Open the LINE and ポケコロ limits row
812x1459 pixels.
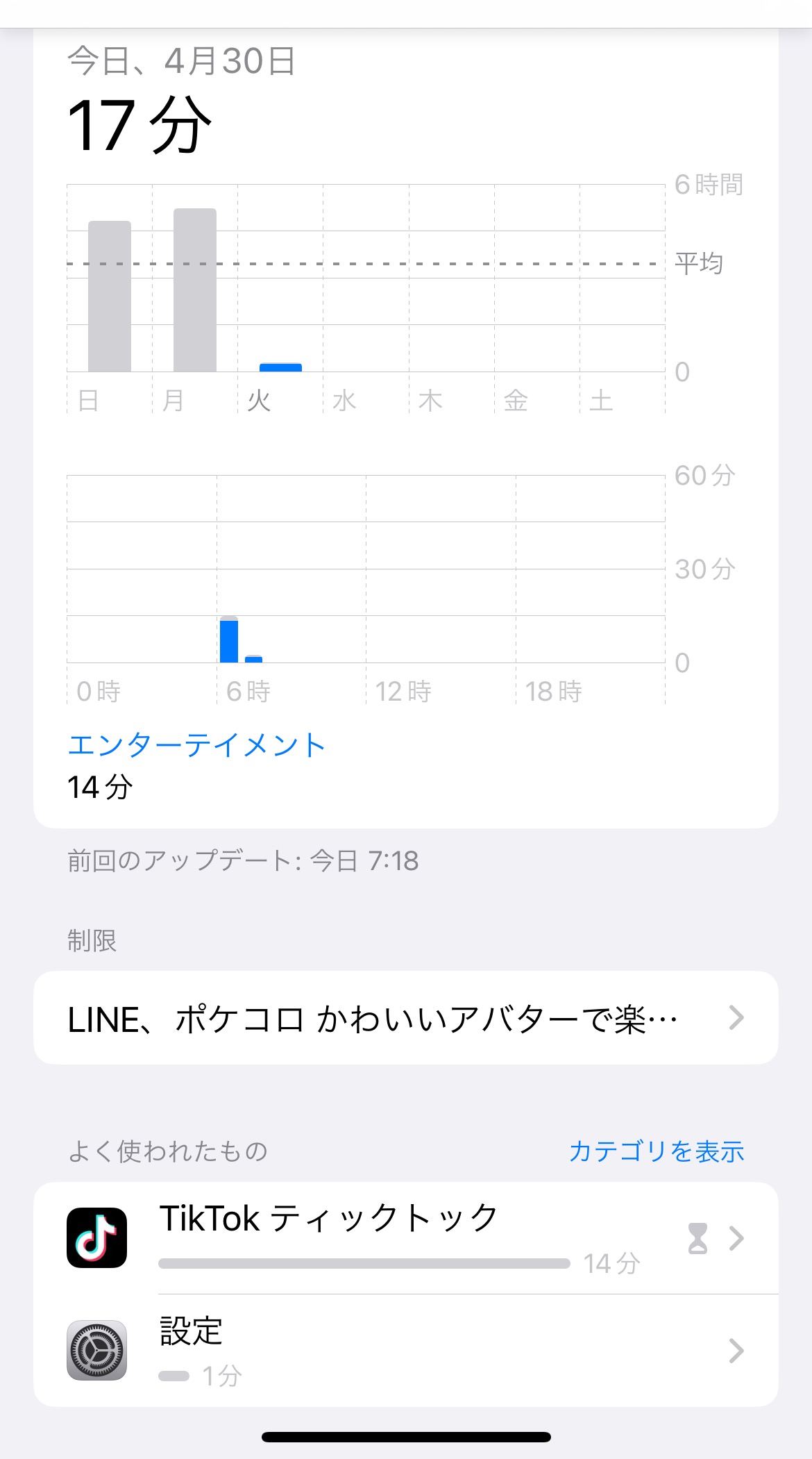(x=405, y=1018)
